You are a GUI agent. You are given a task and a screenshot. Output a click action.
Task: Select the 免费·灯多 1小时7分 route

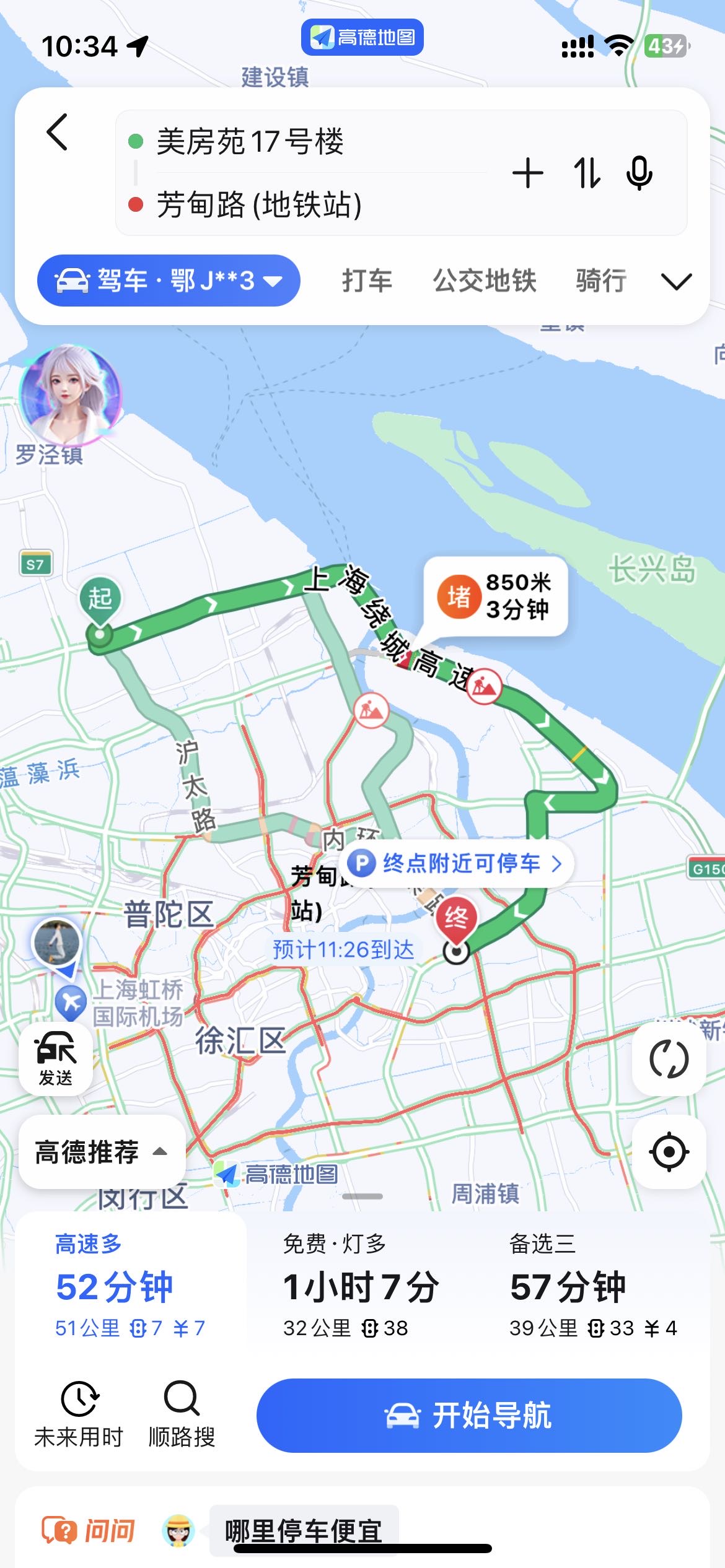[361, 1286]
